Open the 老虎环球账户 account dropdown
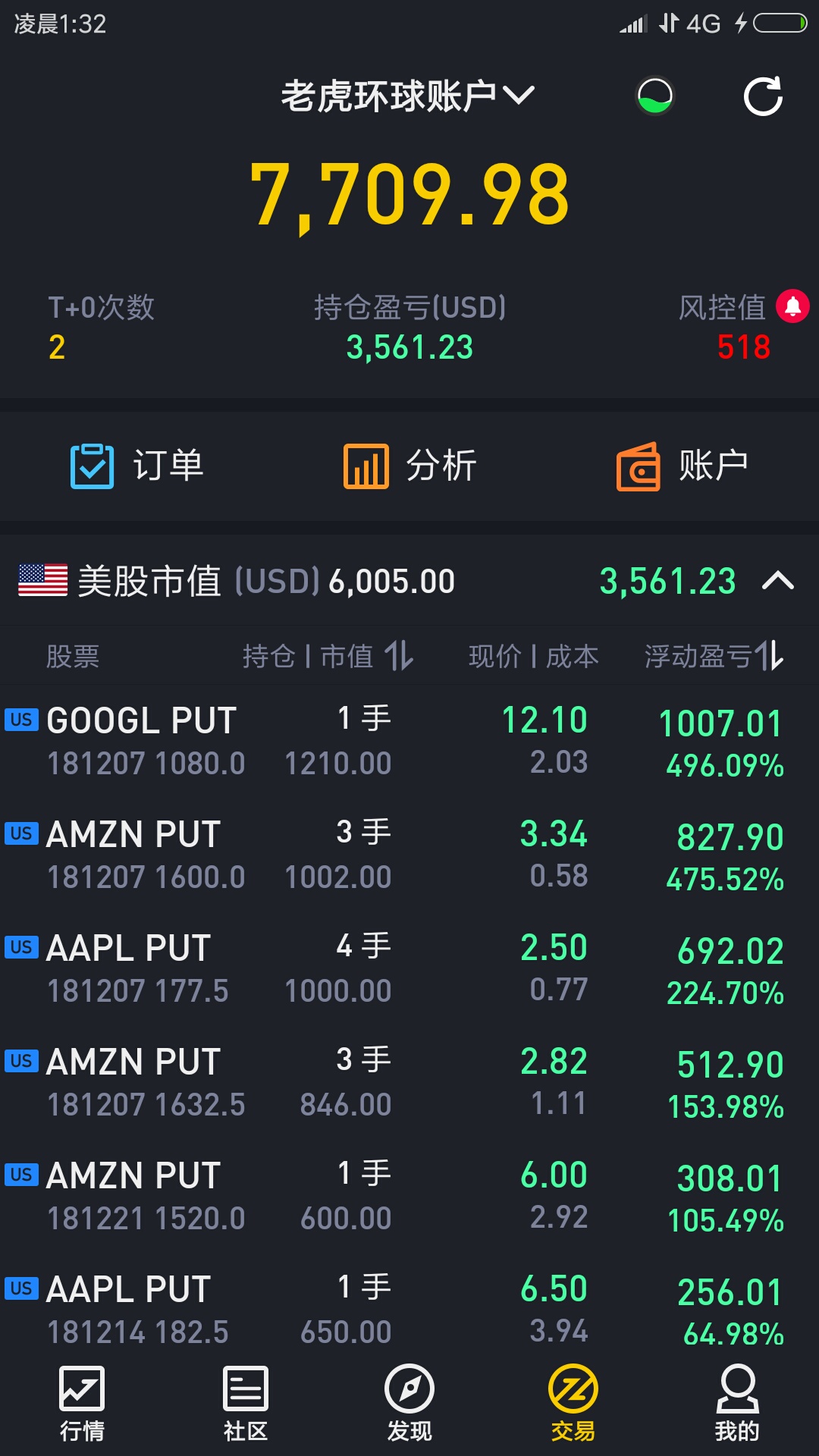This screenshot has height=1456, width=819. (408, 96)
